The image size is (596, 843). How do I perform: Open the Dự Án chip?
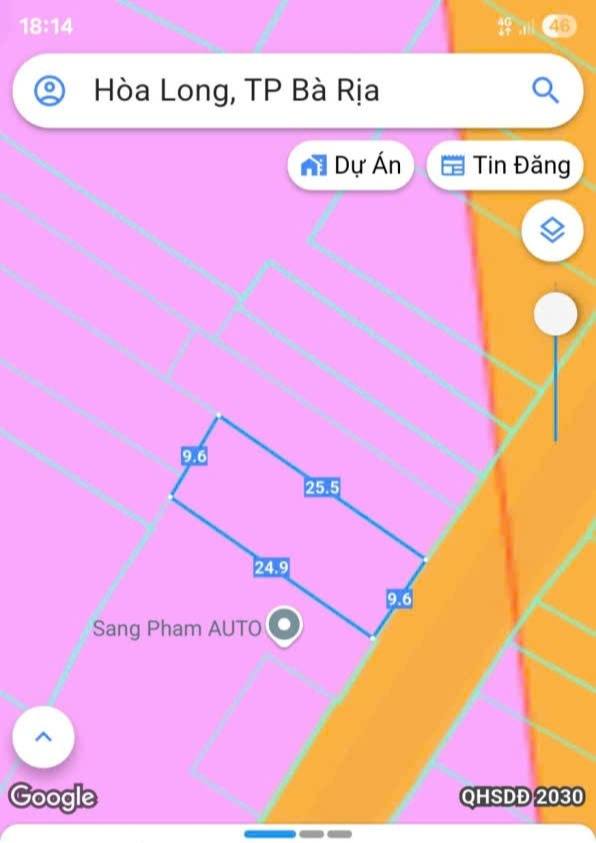tap(350, 165)
